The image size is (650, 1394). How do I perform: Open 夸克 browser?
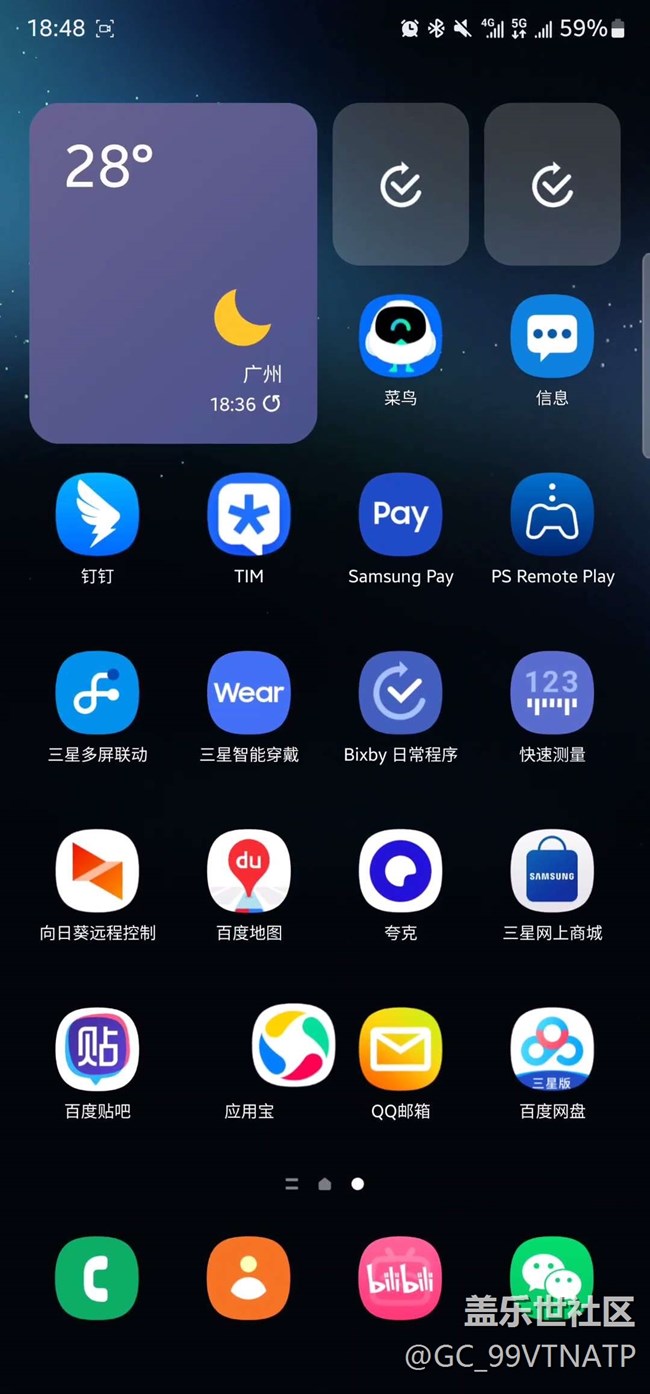coord(400,870)
